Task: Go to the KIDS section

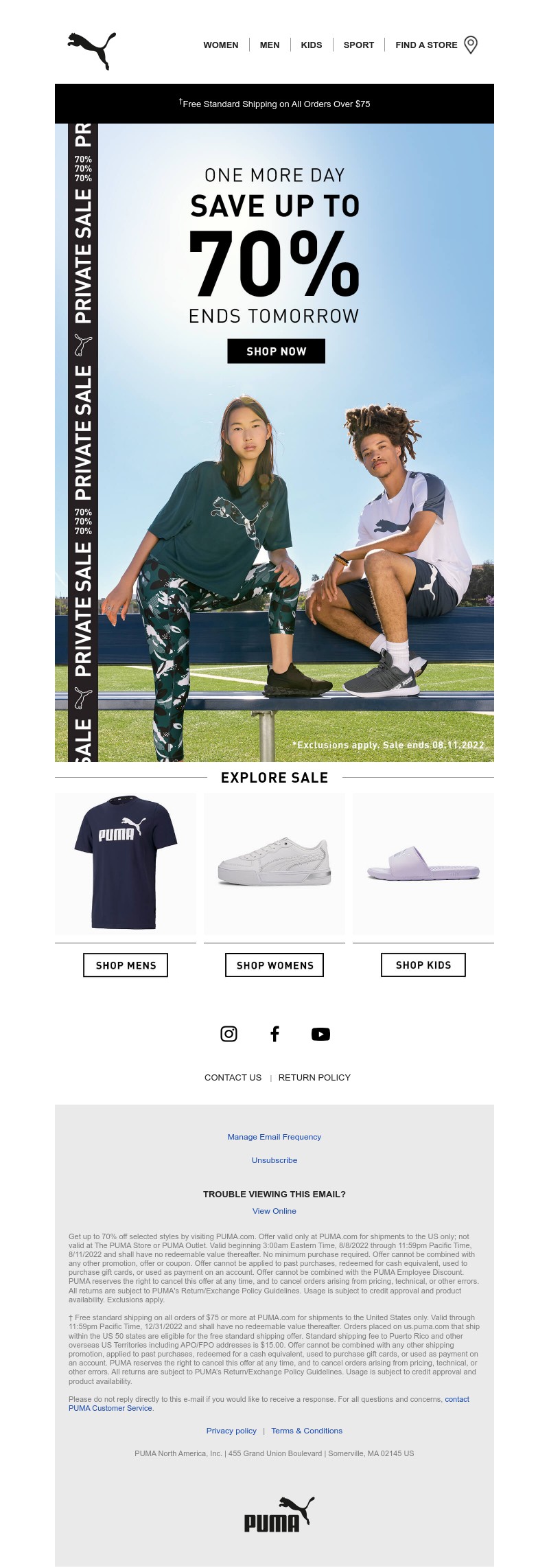Action: 311,45
